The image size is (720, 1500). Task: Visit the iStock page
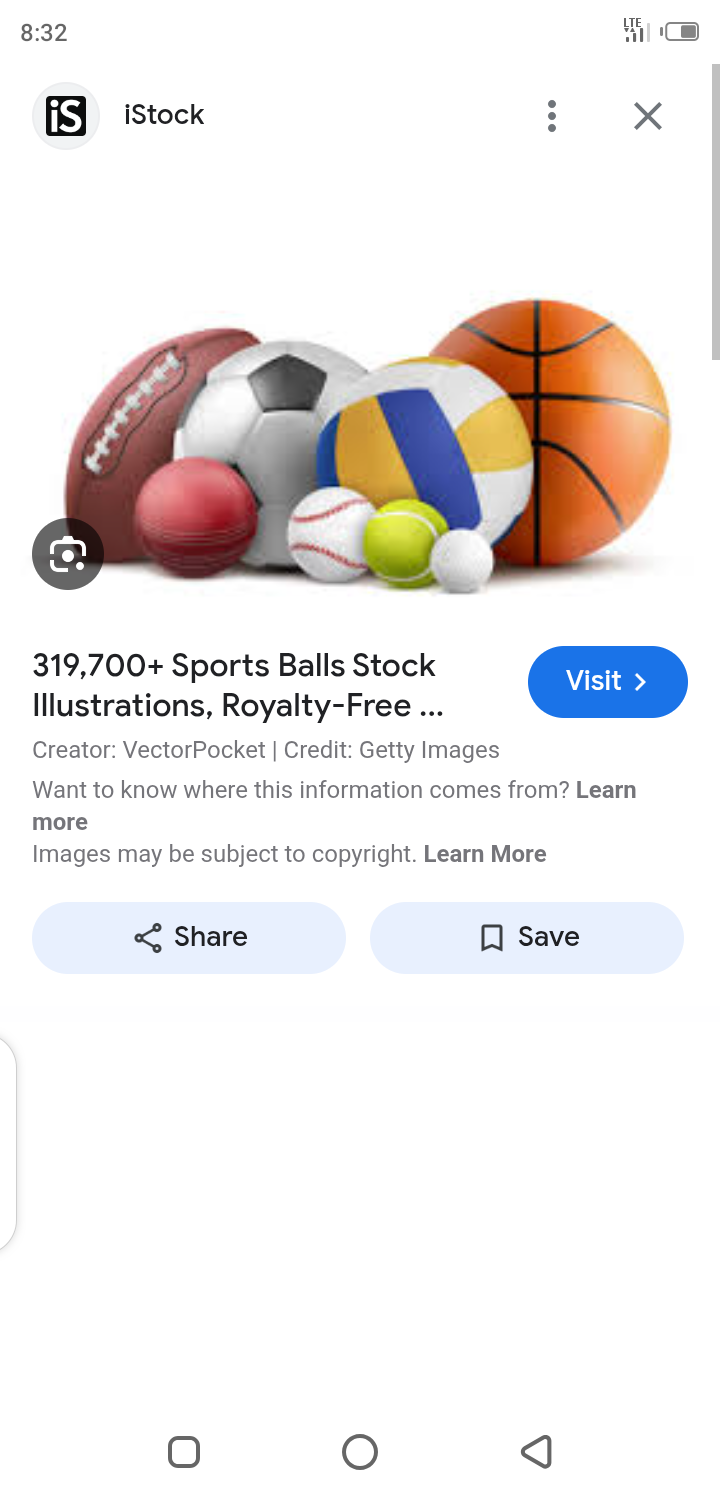pyautogui.click(x=607, y=682)
